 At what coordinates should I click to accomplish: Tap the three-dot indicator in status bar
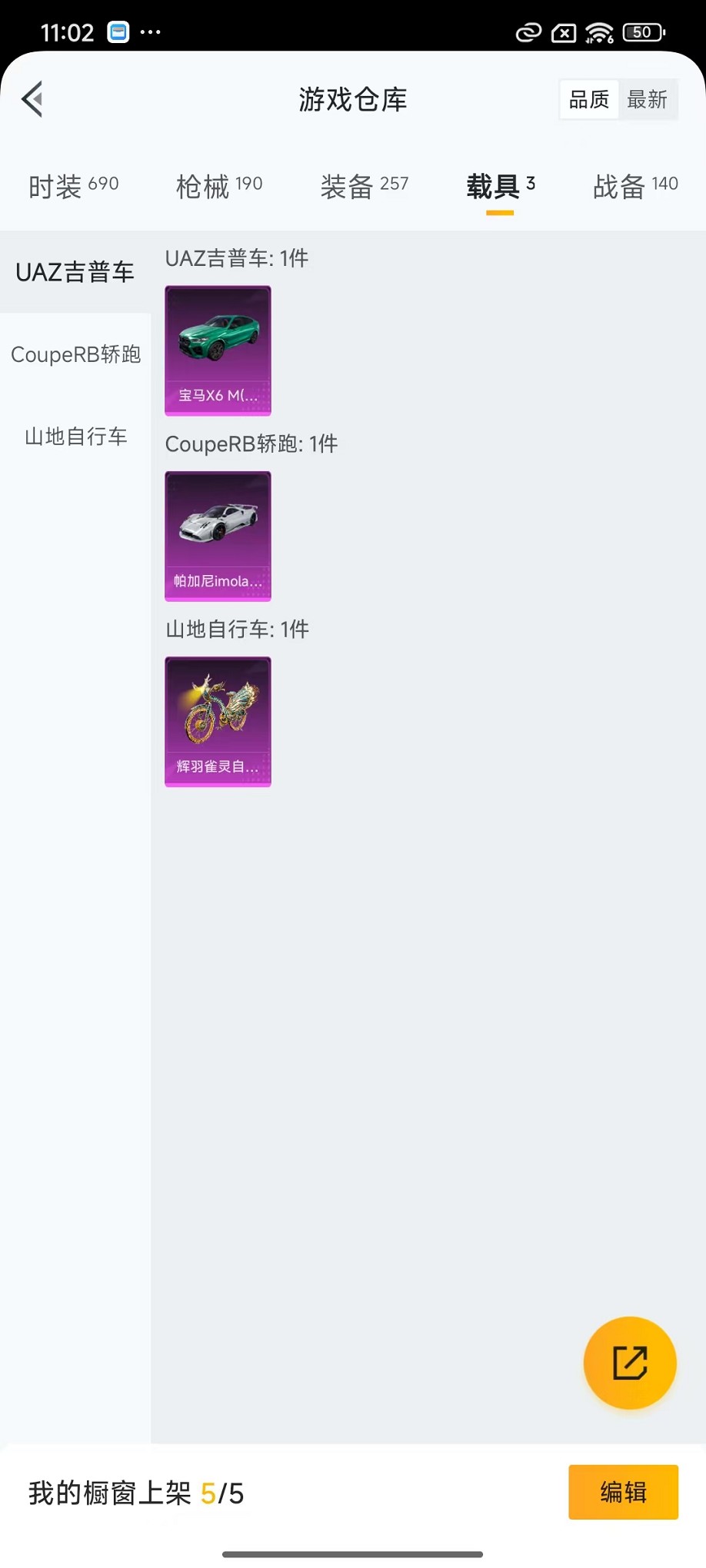coord(151,32)
